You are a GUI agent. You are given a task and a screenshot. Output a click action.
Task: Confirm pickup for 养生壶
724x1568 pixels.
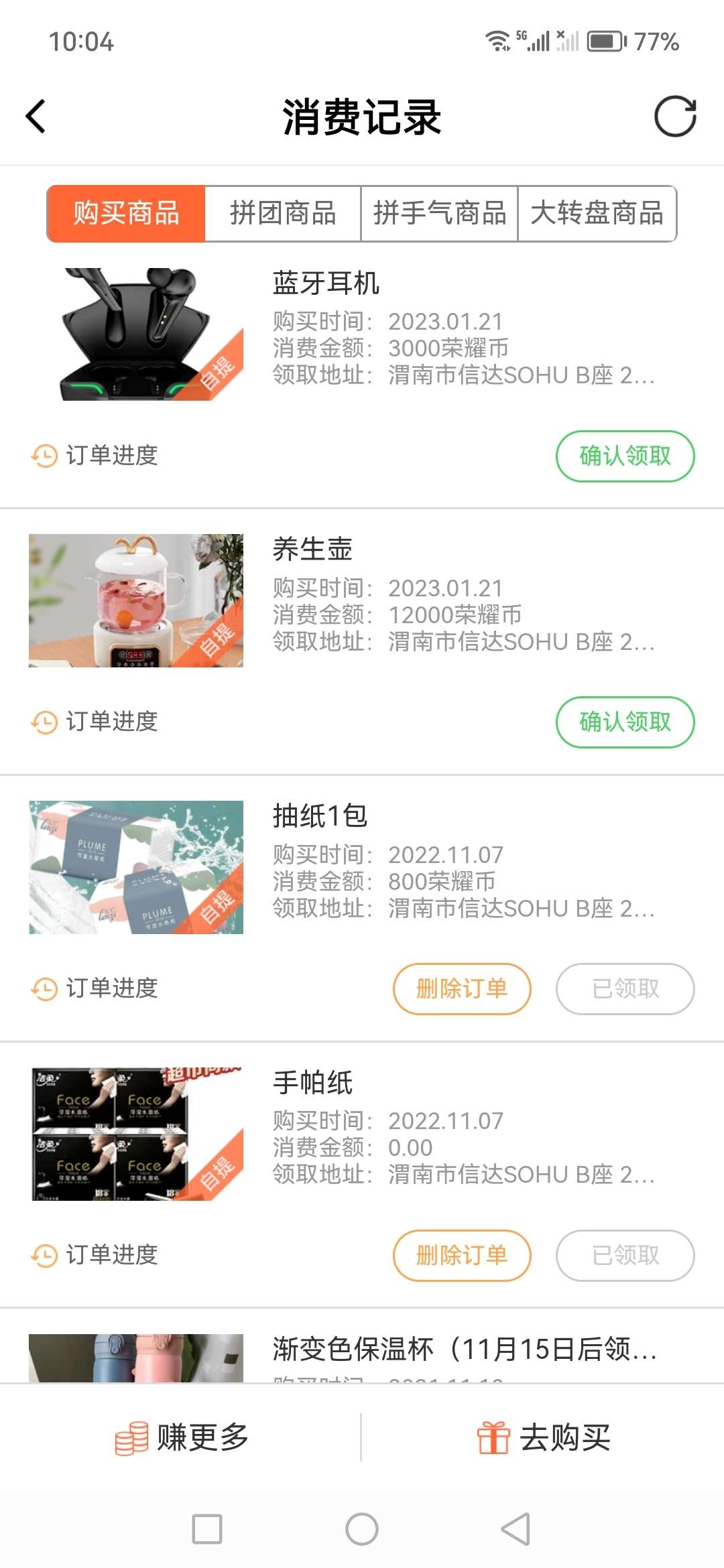click(x=625, y=722)
